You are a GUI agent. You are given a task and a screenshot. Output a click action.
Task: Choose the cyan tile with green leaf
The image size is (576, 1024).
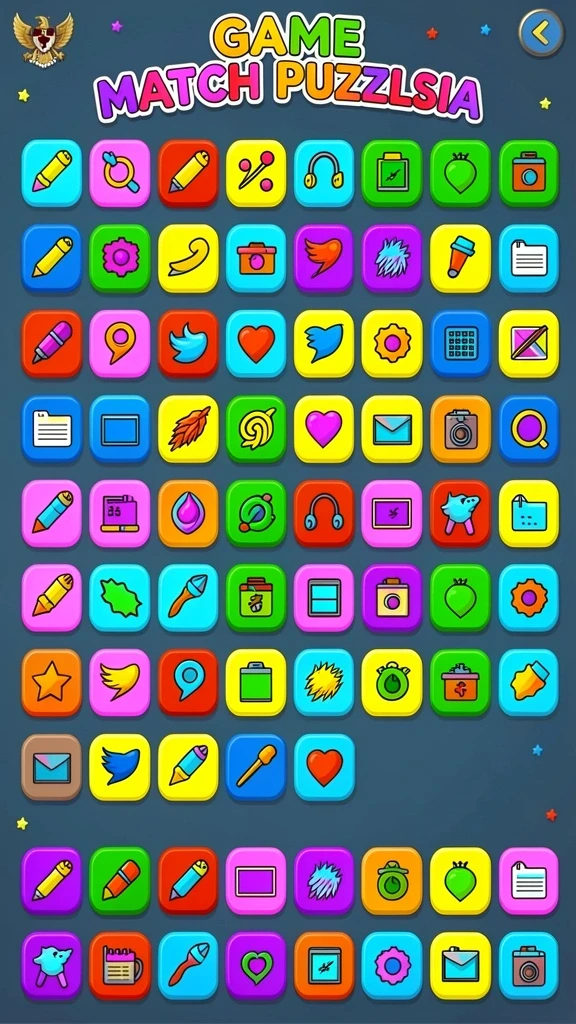click(x=120, y=598)
